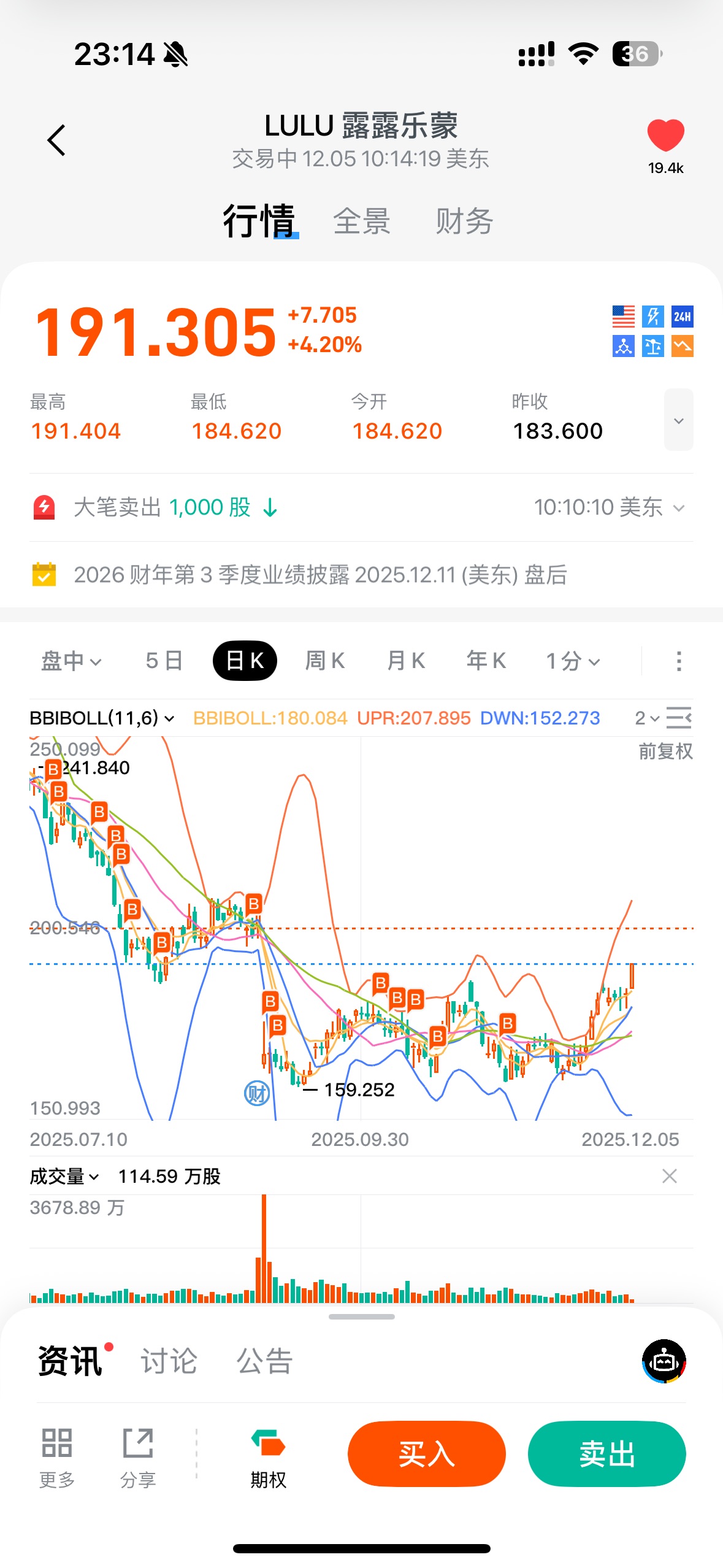Image resolution: width=723 pixels, height=1568 pixels.
Task: Close the 成交量 volume panel
Action: pos(670,1176)
